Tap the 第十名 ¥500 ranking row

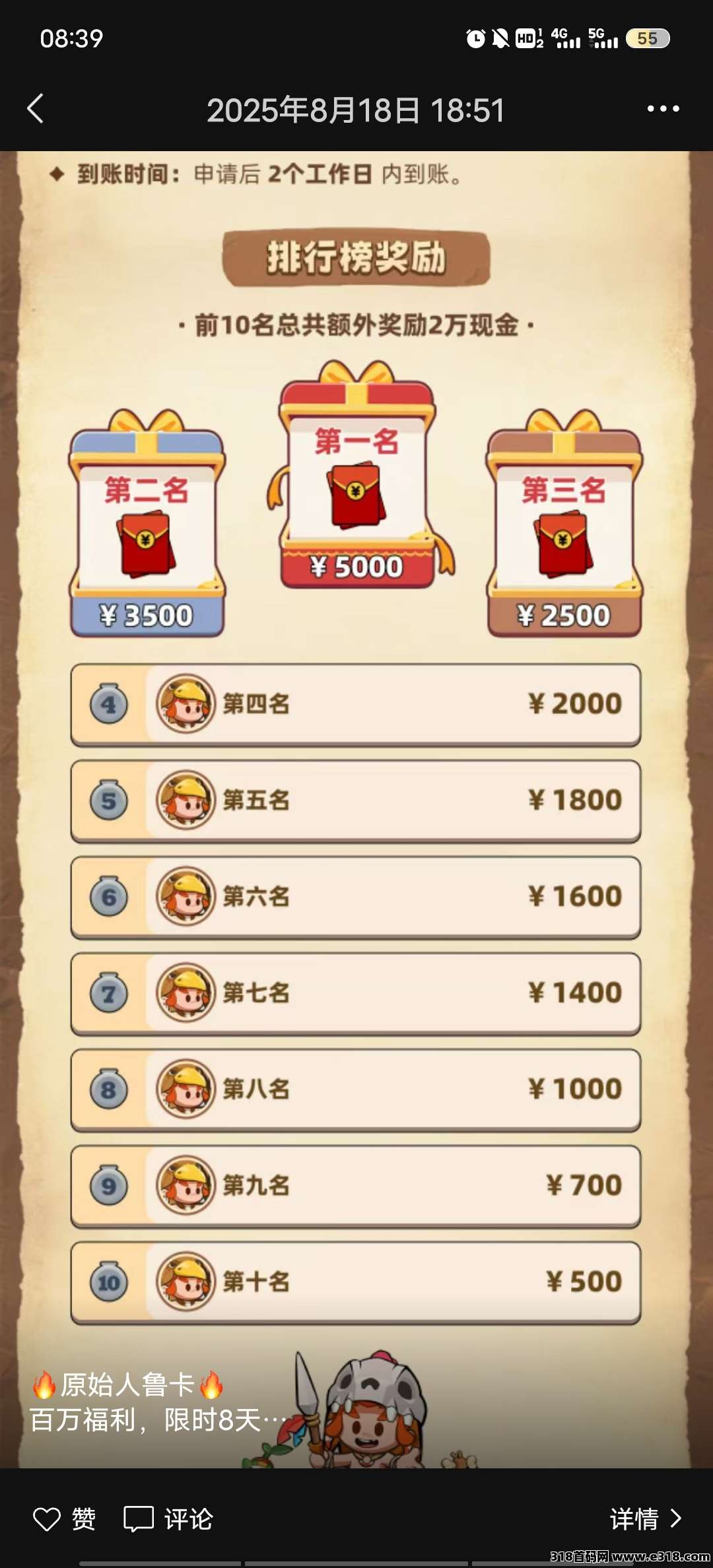coord(356,1280)
